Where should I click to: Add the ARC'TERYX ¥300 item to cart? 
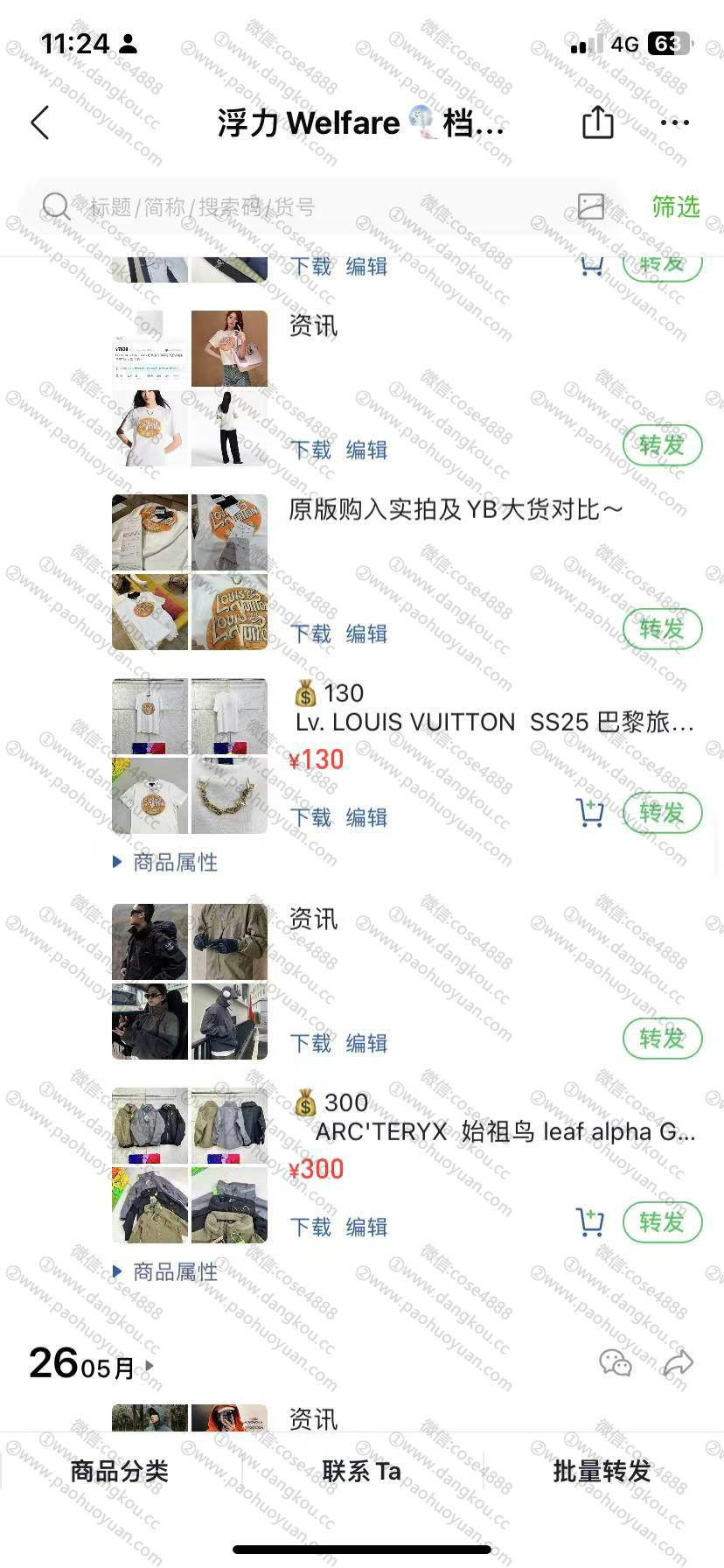[591, 1222]
